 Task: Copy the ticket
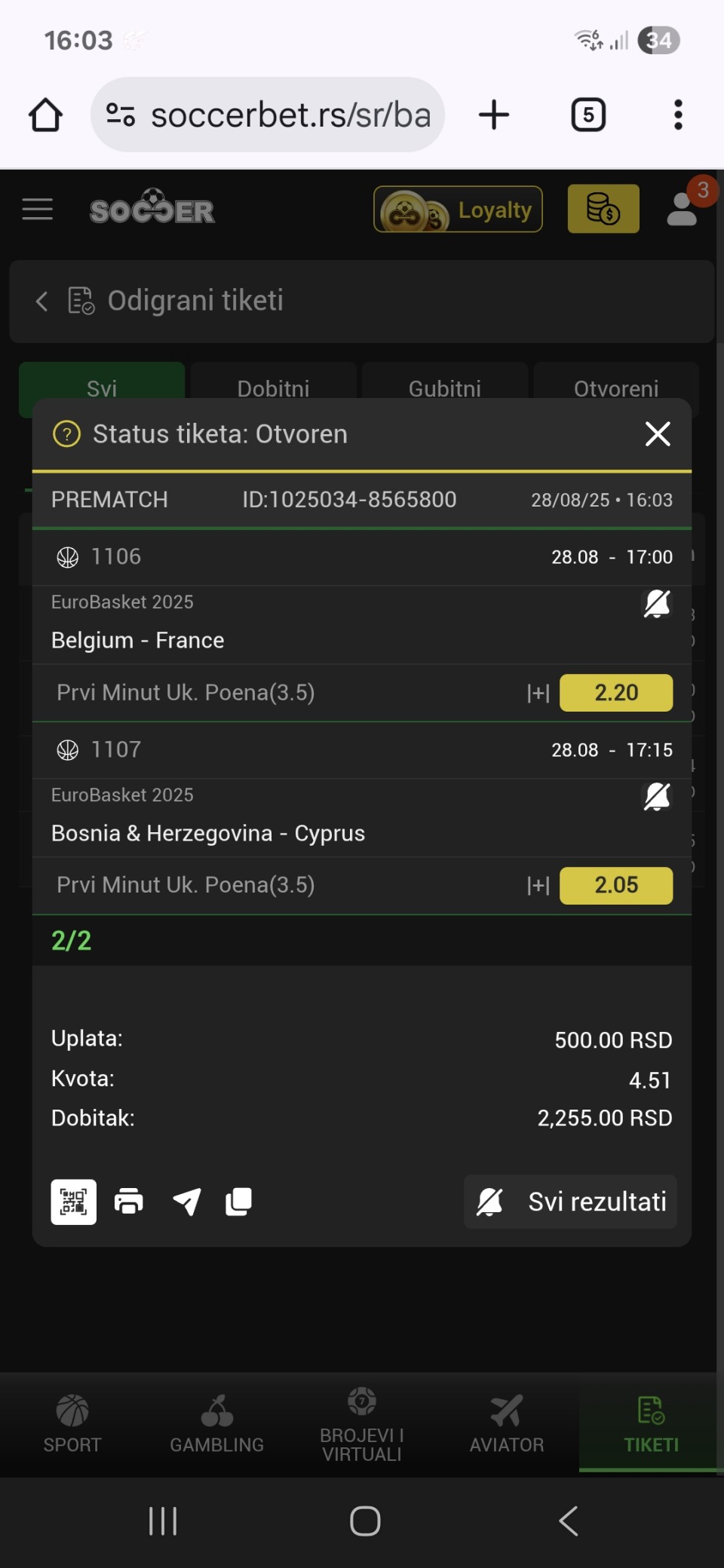pos(238,1202)
